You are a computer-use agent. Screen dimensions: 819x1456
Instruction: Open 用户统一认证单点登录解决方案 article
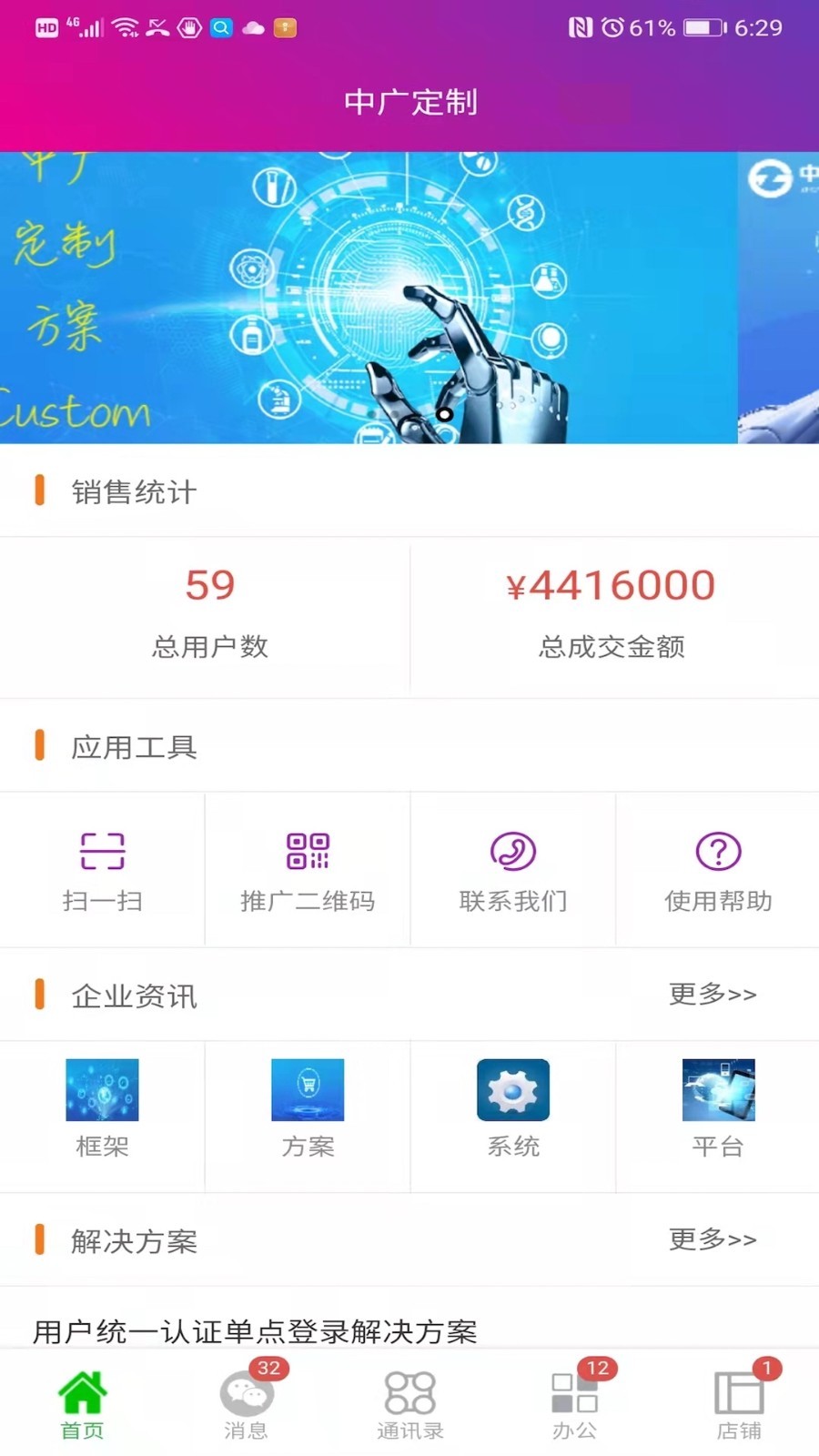click(255, 1331)
